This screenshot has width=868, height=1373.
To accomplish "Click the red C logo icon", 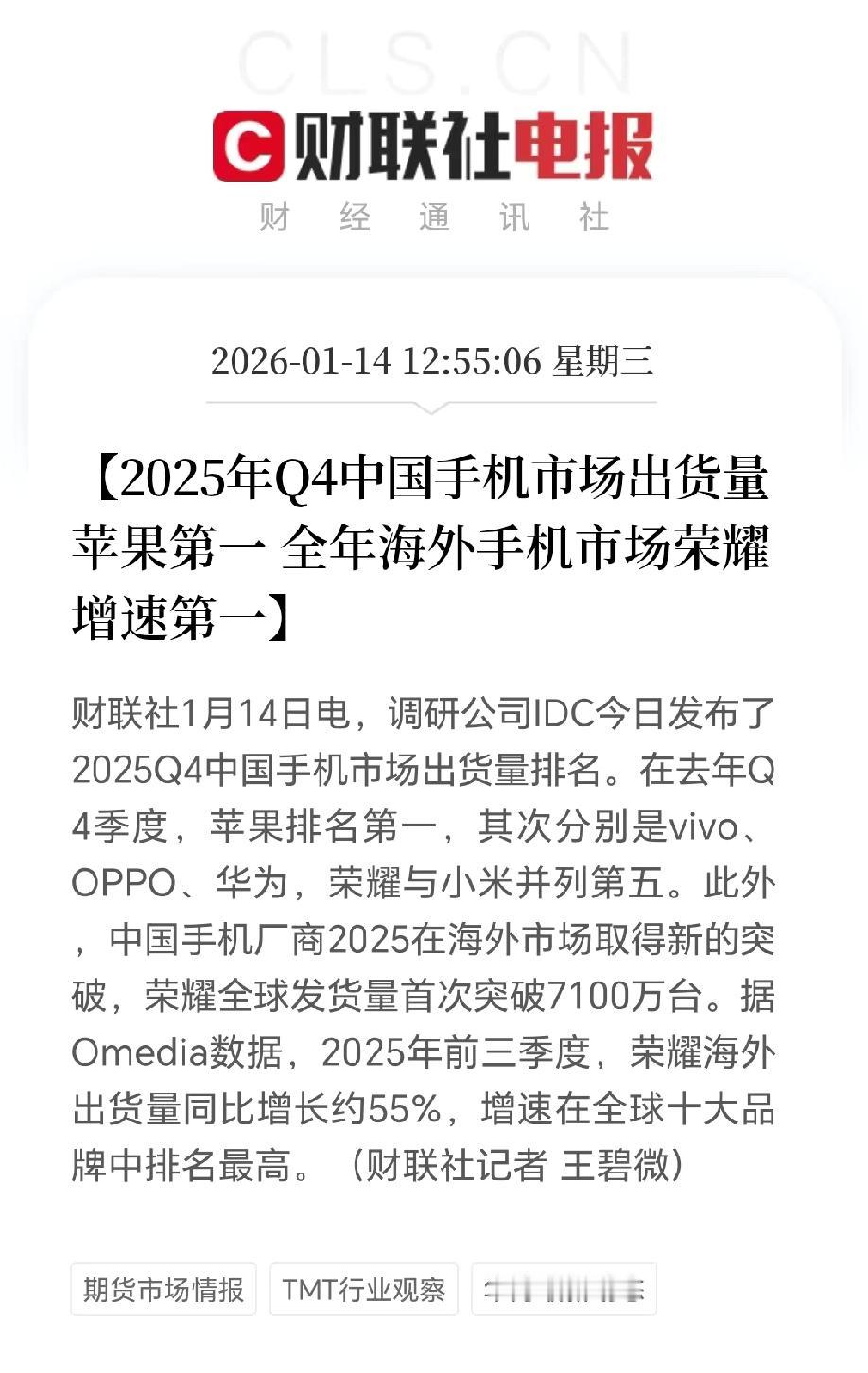I will click(x=251, y=142).
